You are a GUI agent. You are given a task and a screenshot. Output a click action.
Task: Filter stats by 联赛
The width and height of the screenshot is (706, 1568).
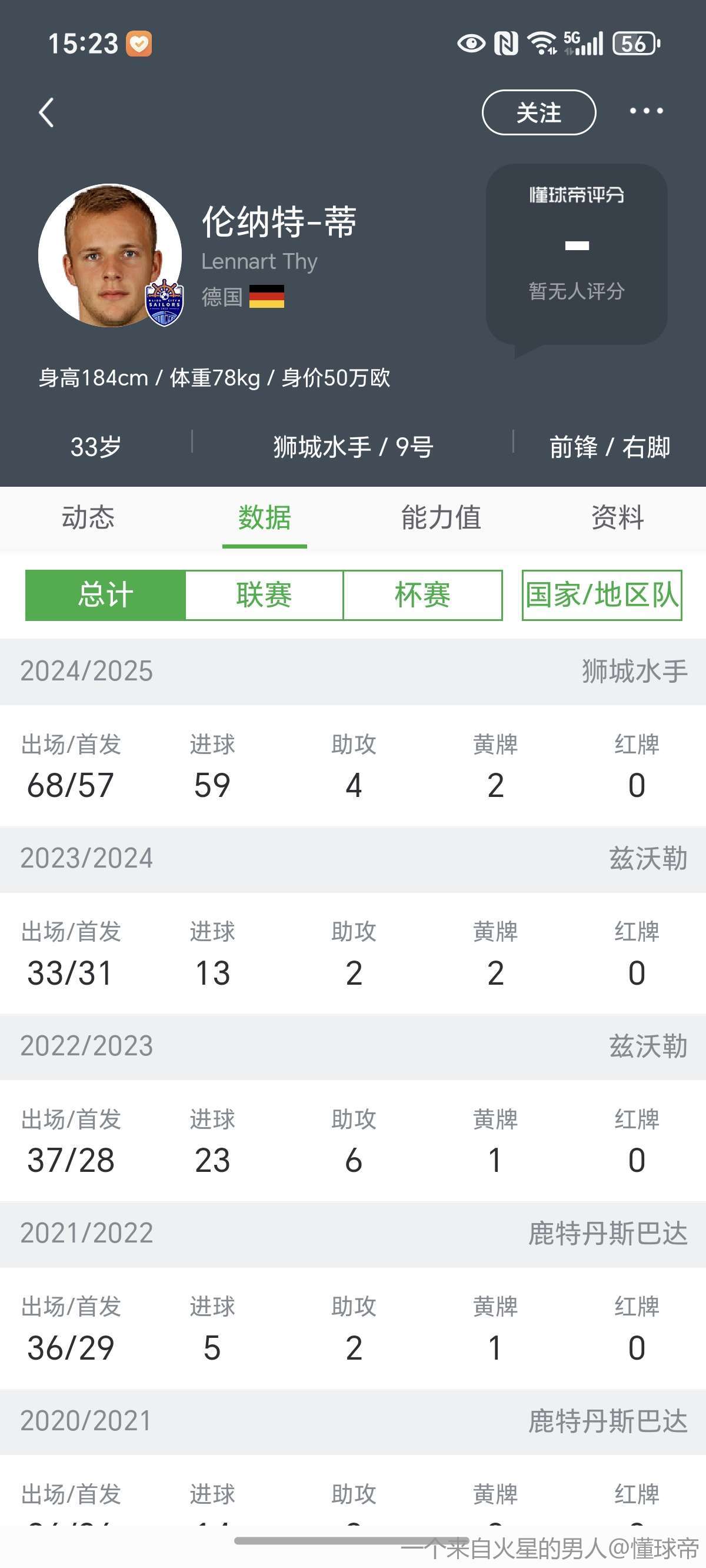[264, 595]
